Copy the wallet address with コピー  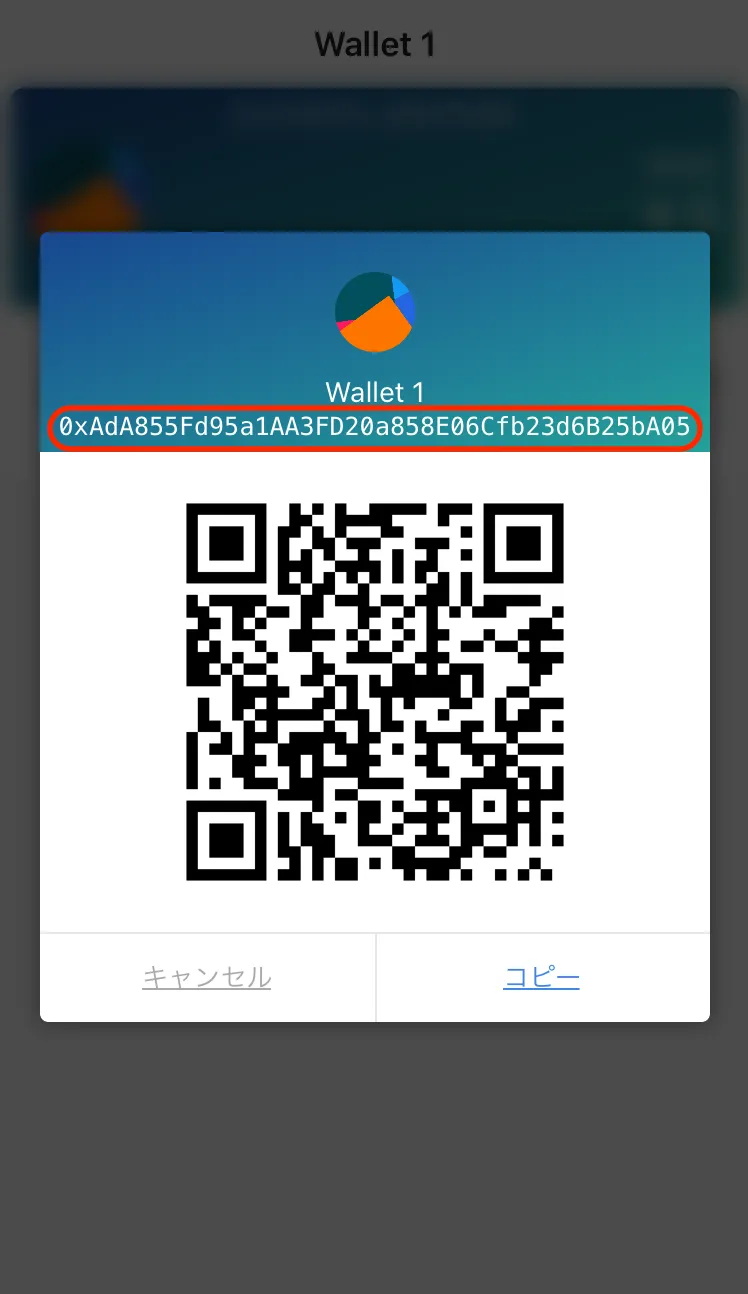(x=542, y=977)
